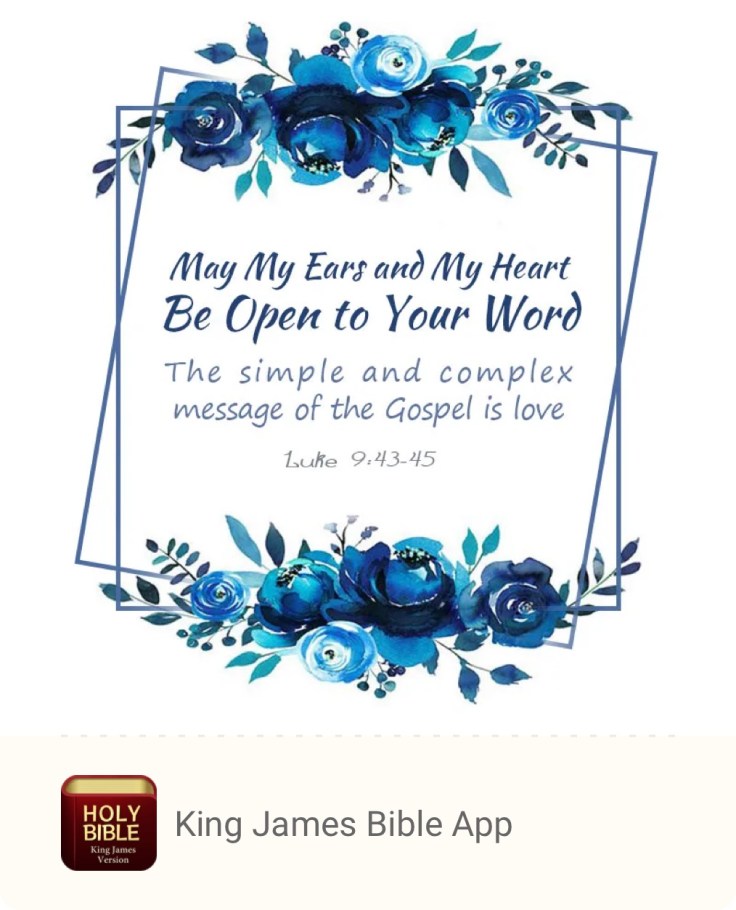736x910 pixels.
Task: Open the King James Bible App row
Action: click(x=343, y=824)
